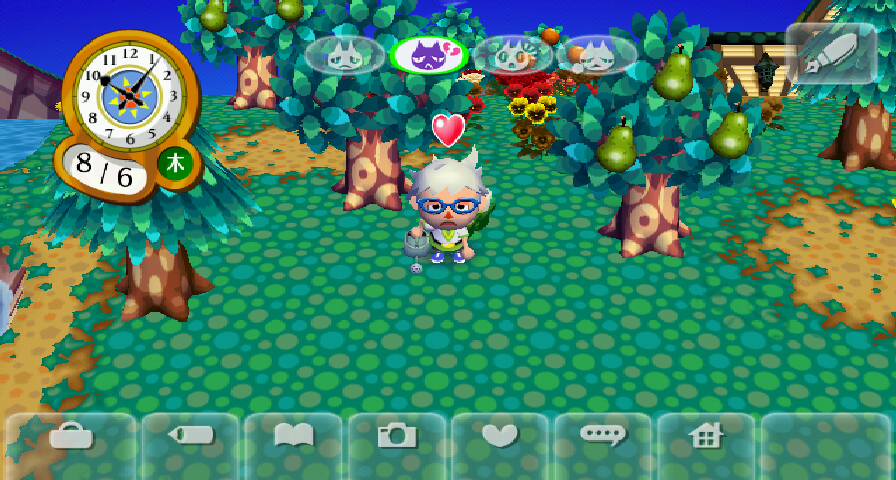Open the pockets bag menu
The width and height of the screenshot is (896, 480).
(x=68, y=436)
